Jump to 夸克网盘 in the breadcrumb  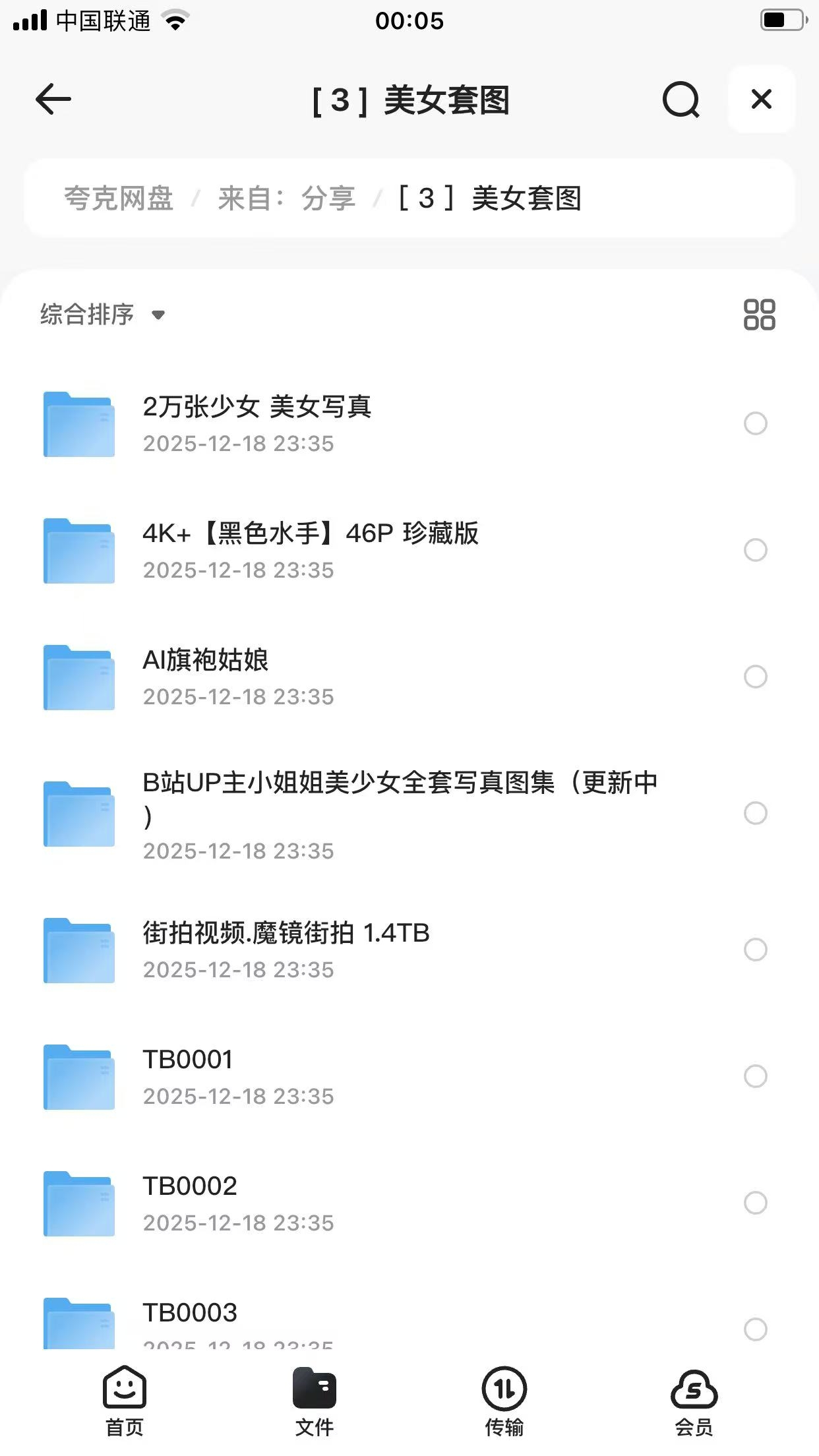pos(119,198)
